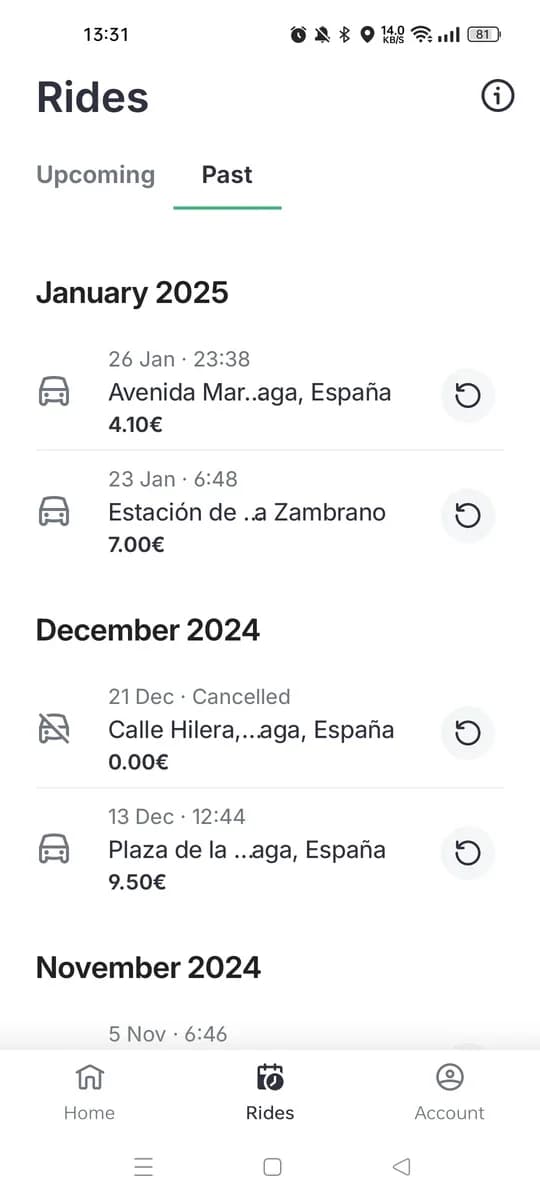
Task: Repeat the 13 Dec 9.50€ ride
Action: pos(468,853)
